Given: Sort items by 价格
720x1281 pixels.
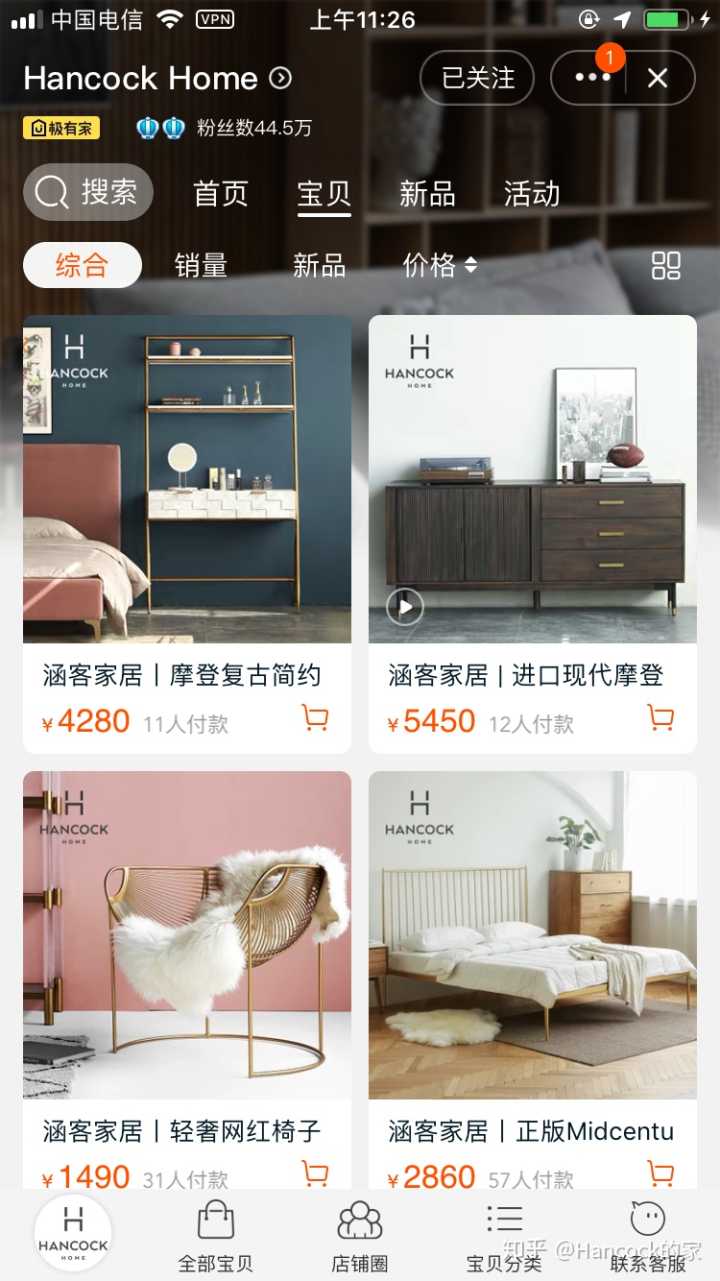Looking at the screenshot, I should 439,265.
